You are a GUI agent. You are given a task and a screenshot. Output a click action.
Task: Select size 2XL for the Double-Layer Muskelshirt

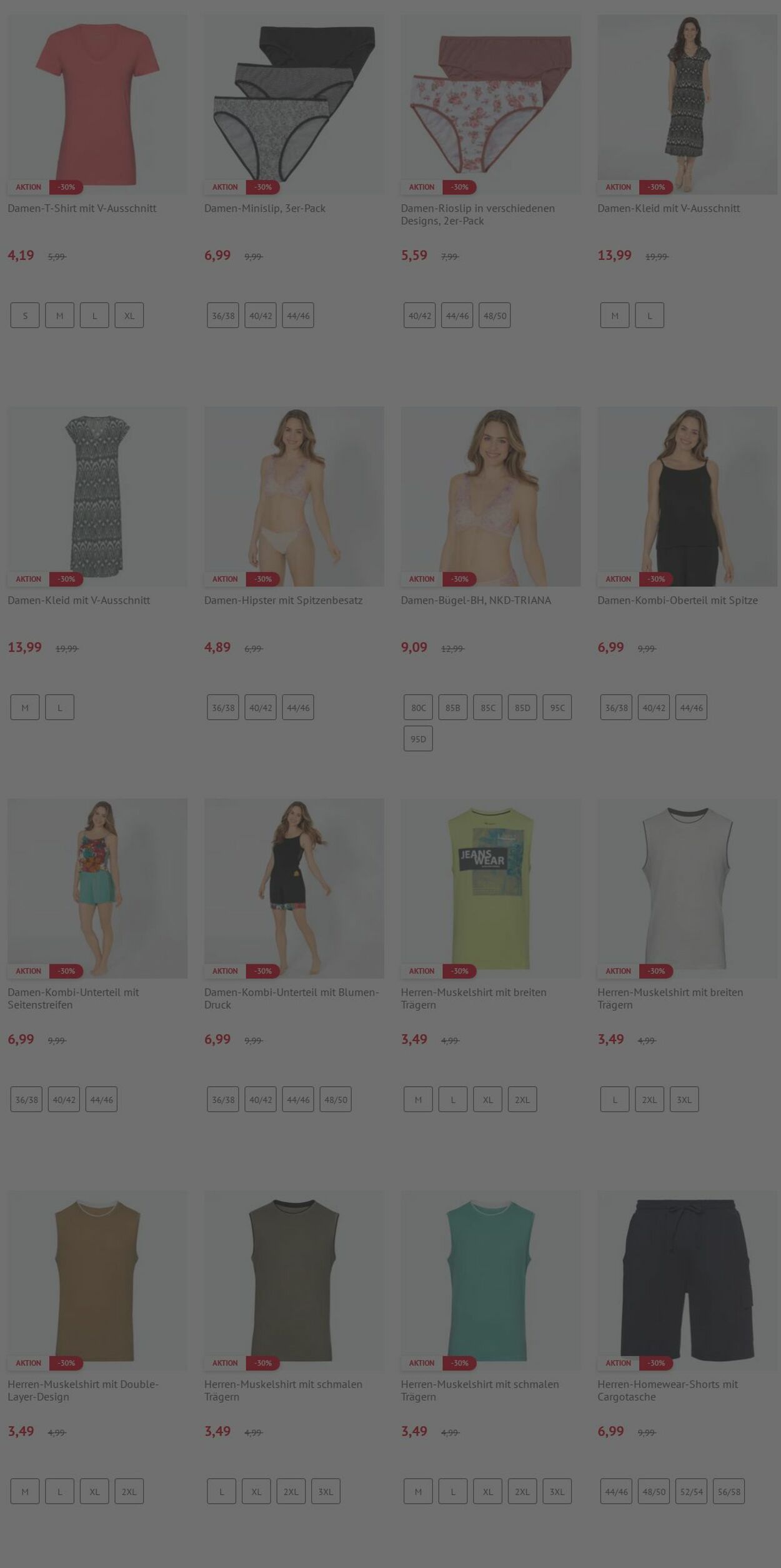129,1491
